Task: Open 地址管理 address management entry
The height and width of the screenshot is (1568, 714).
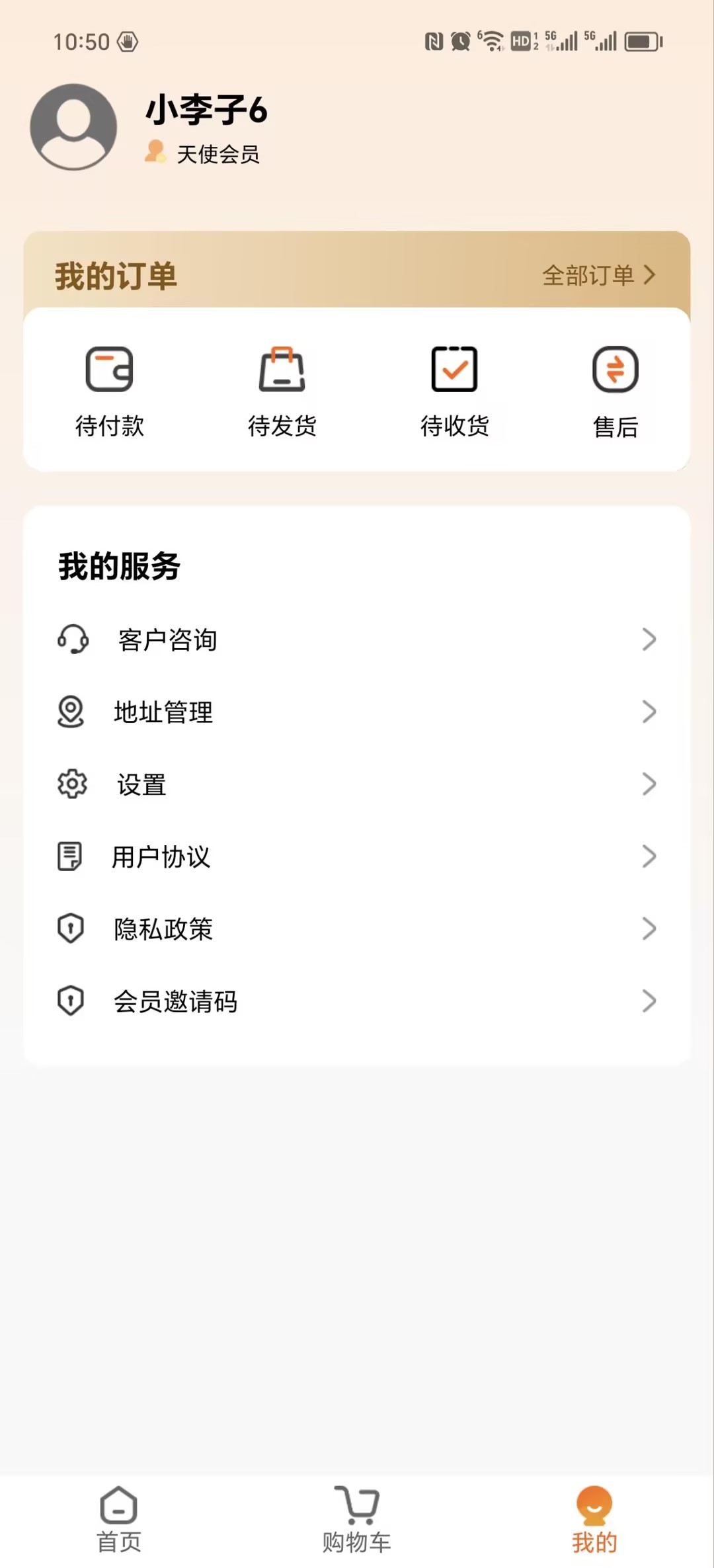Action: tap(163, 712)
